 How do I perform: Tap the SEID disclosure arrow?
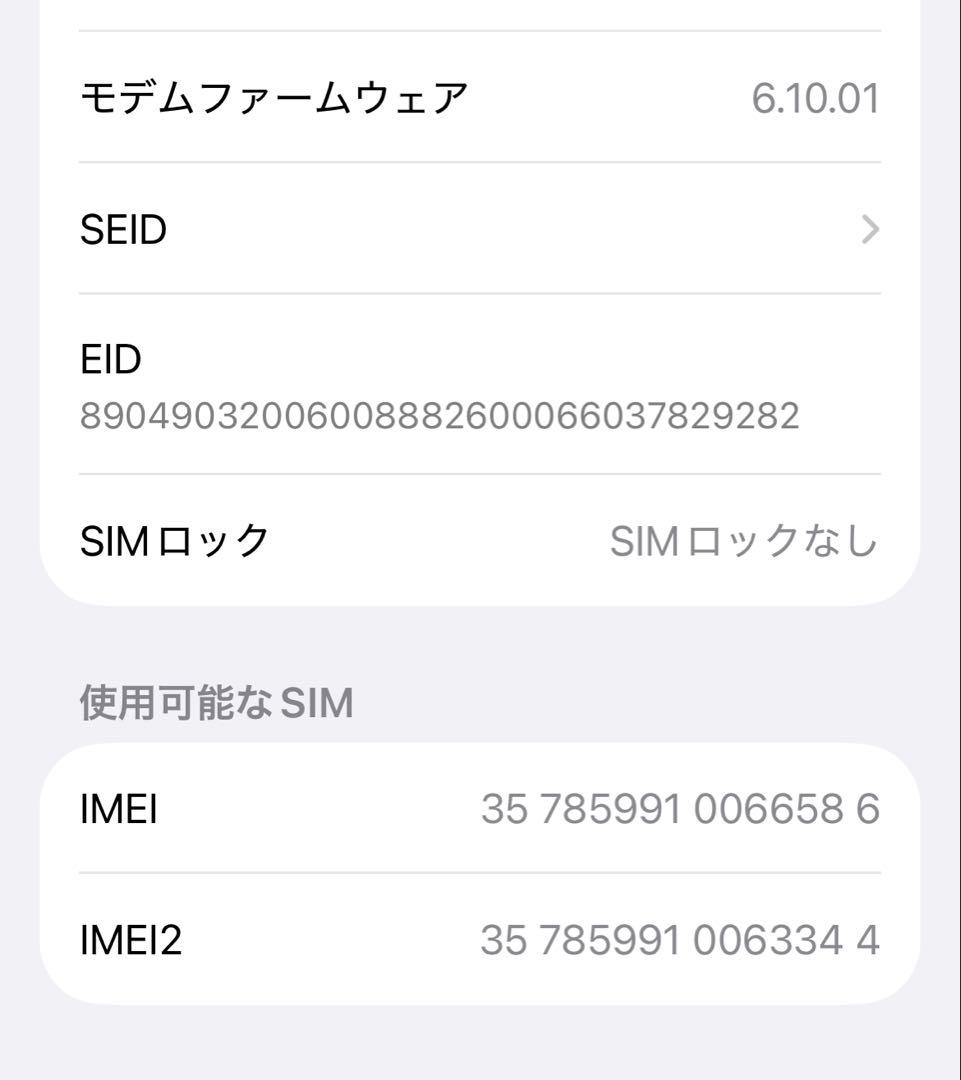[x=866, y=229]
